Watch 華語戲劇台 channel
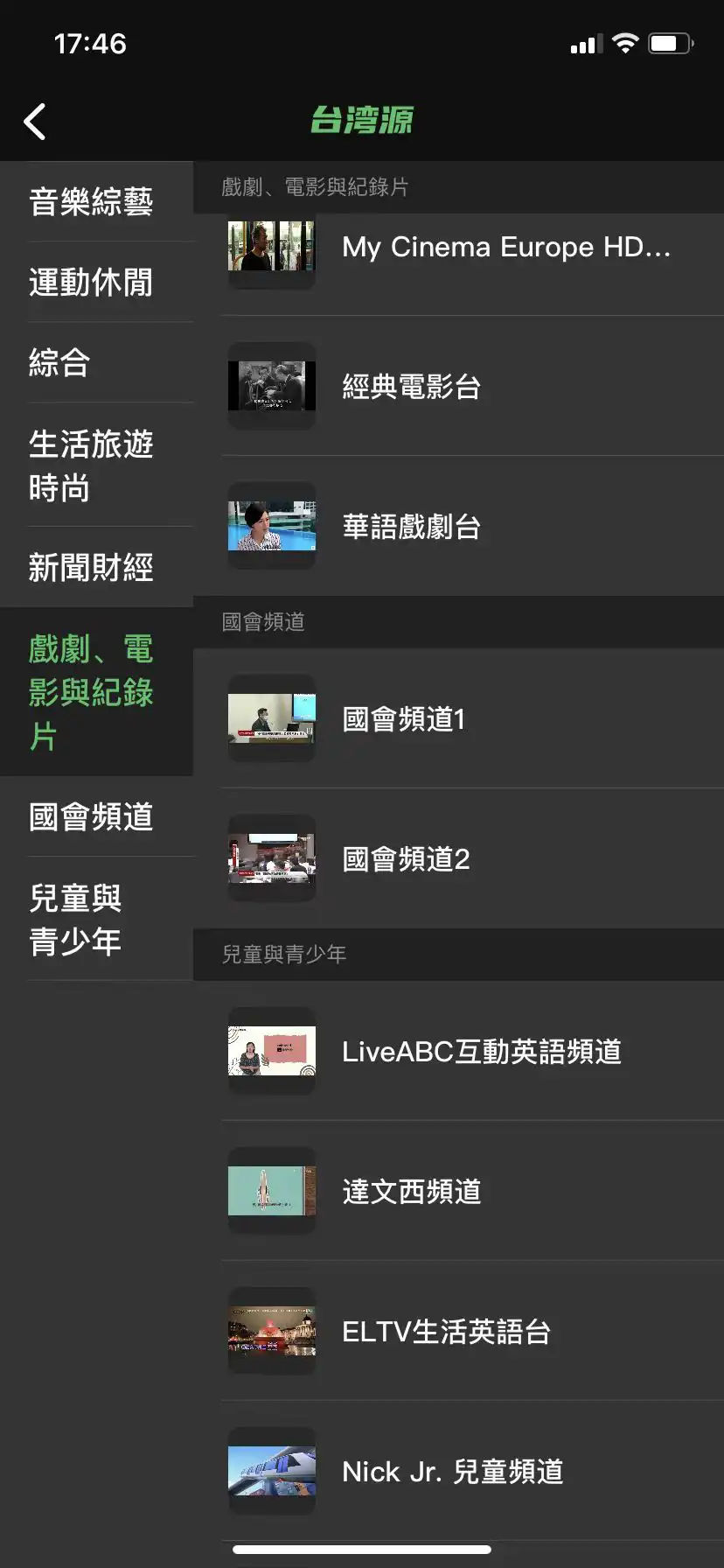 [x=472, y=526]
